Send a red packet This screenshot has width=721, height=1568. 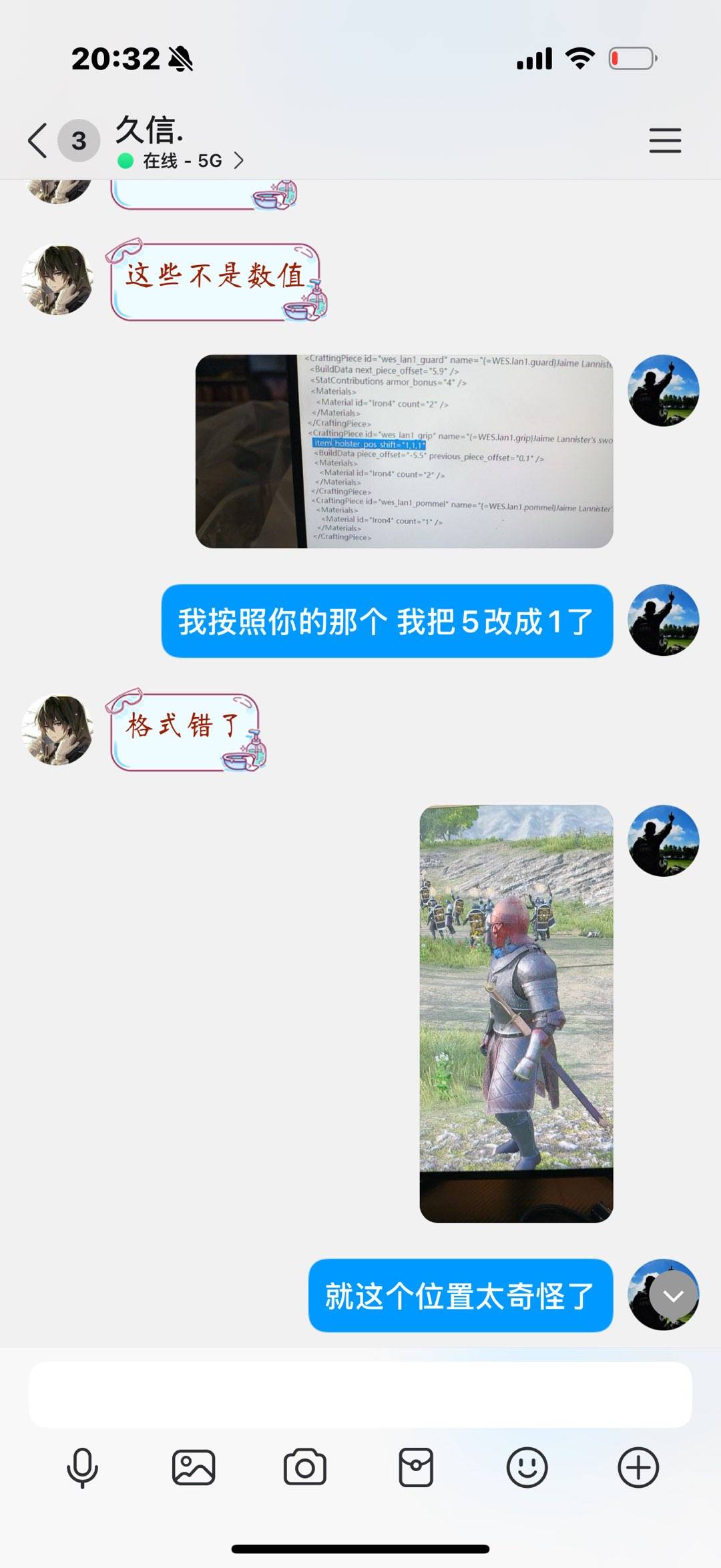(x=416, y=1467)
